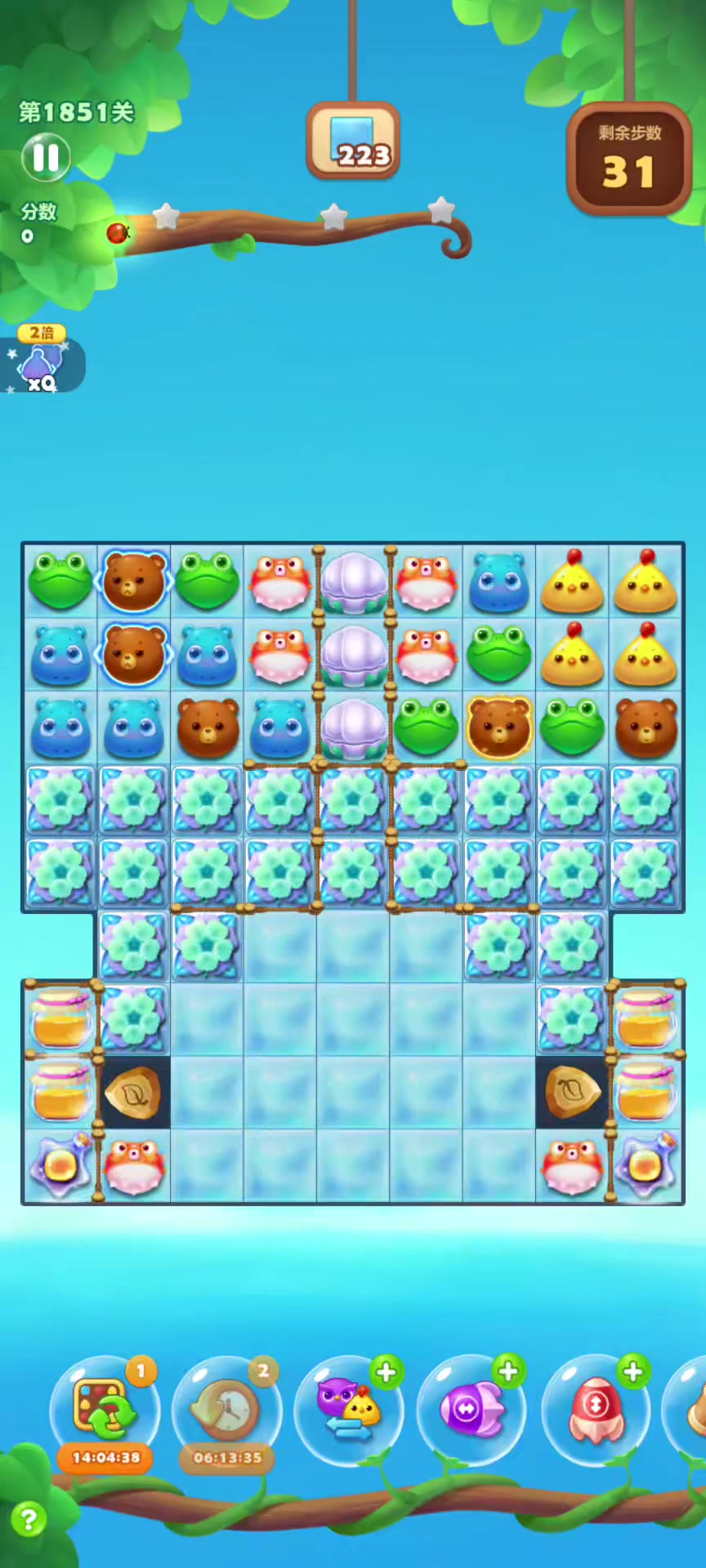The image size is (706, 1568).
Task: Use the board shuffle booster
Action: [x=105, y=1409]
